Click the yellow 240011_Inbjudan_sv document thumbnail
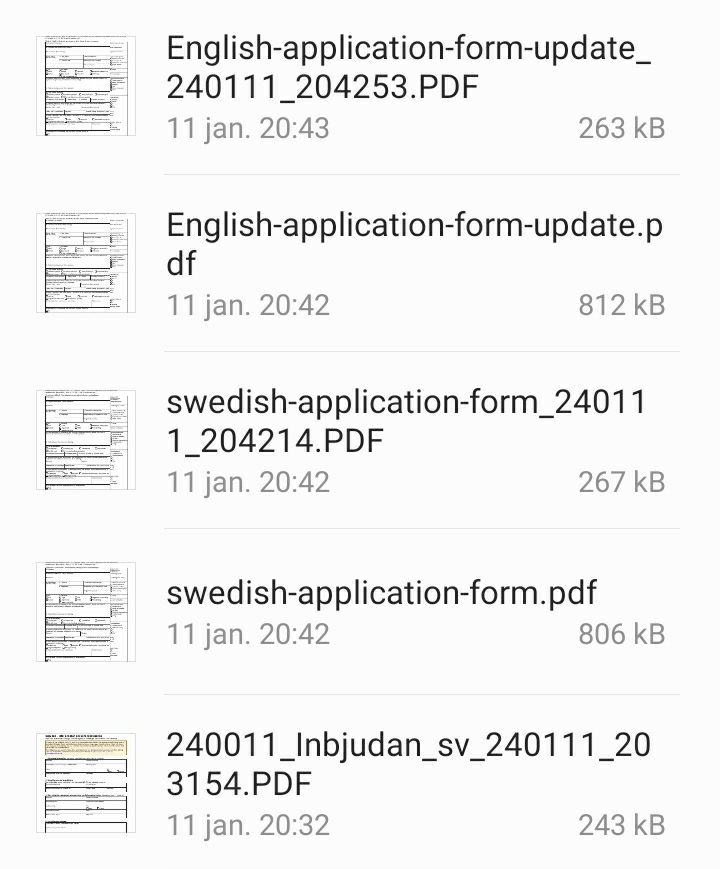The width and height of the screenshot is (720, 869). (85, 783)
